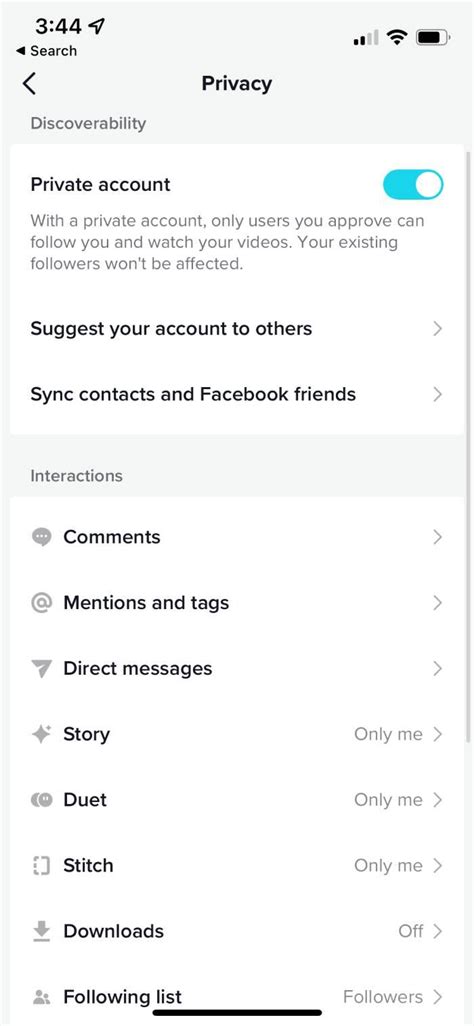This screenshot has width=474, height=1026.
Task: Open Comments settings
Action: (236, 537)
